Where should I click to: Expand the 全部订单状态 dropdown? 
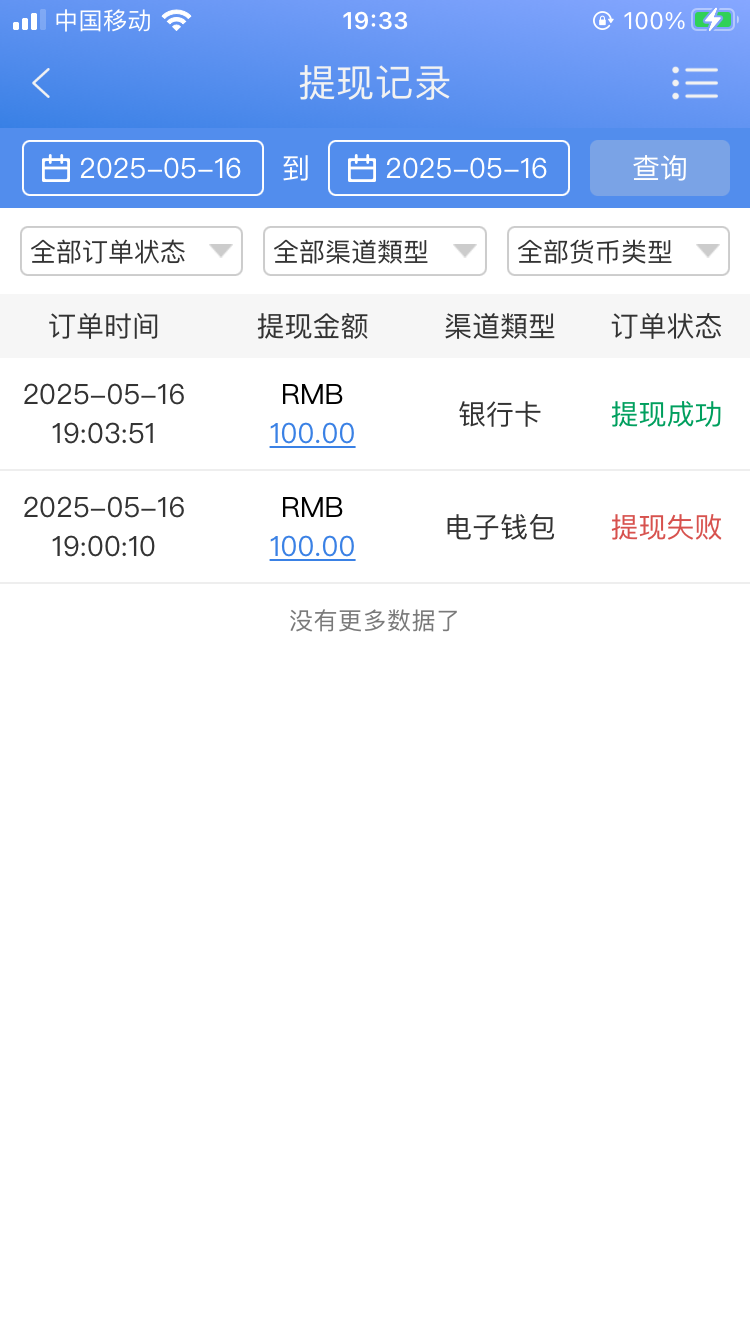coord(131,251)
